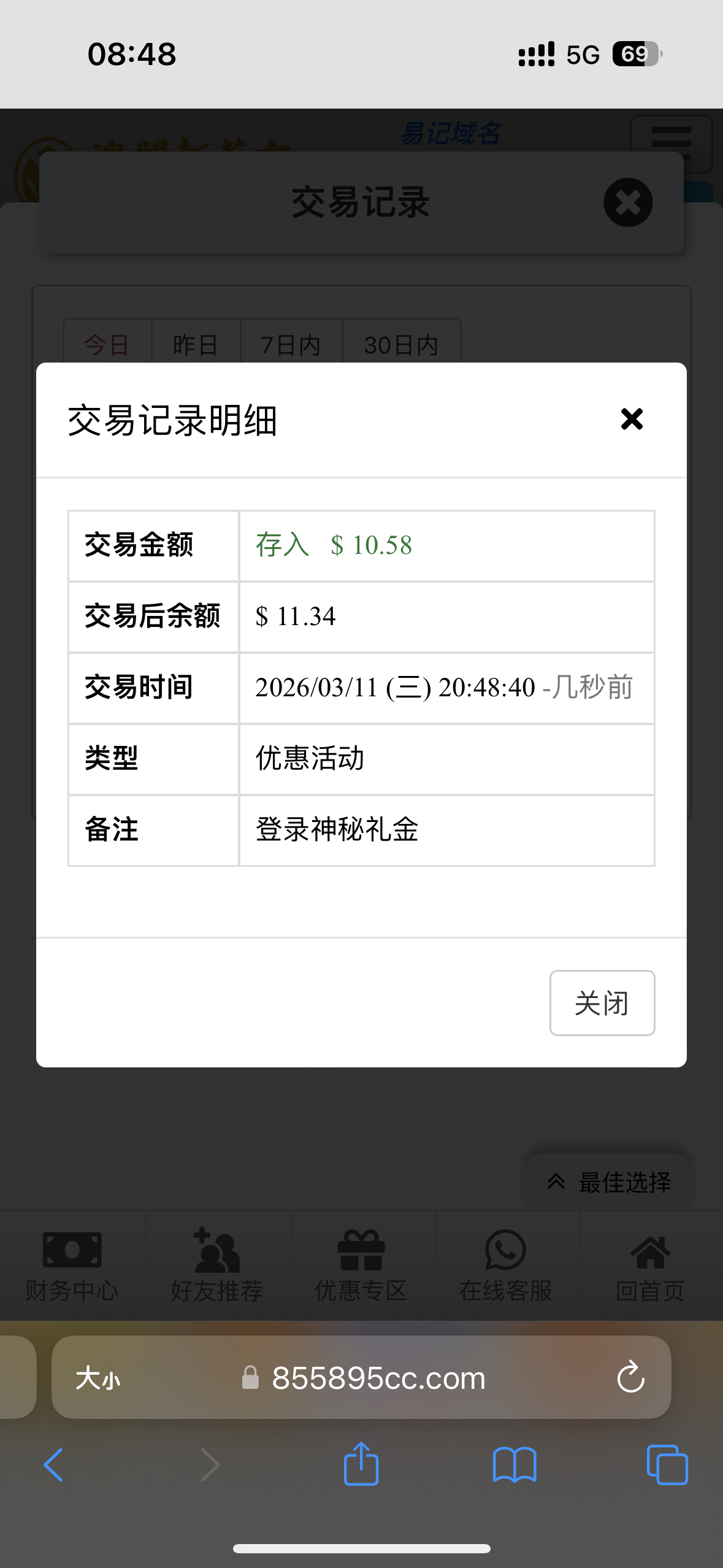This screenshot has width=723, height=1568.
Task: Select the 今日 filter tab
Action: click(x=105, y=345)
